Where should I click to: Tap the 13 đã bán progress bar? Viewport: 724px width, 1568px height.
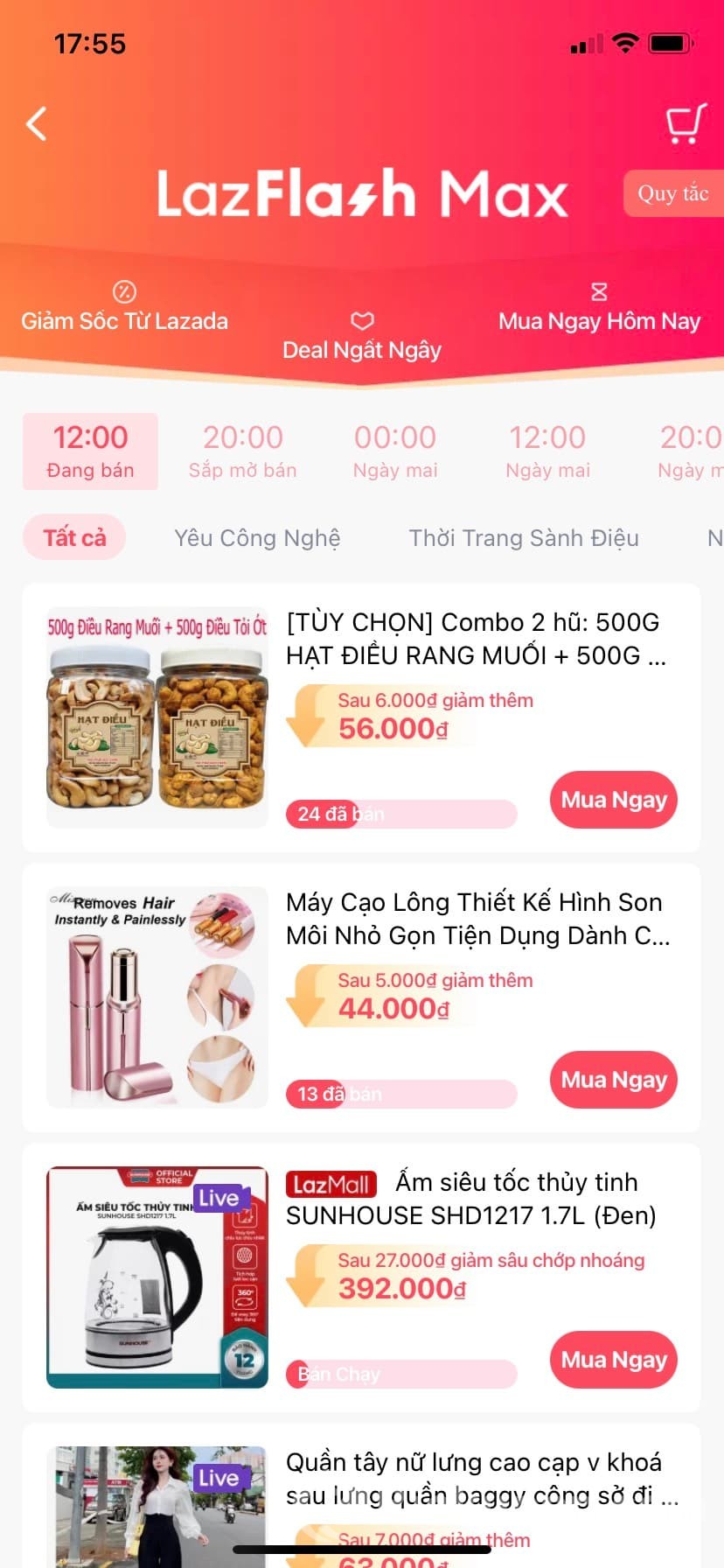[401, 1094]
